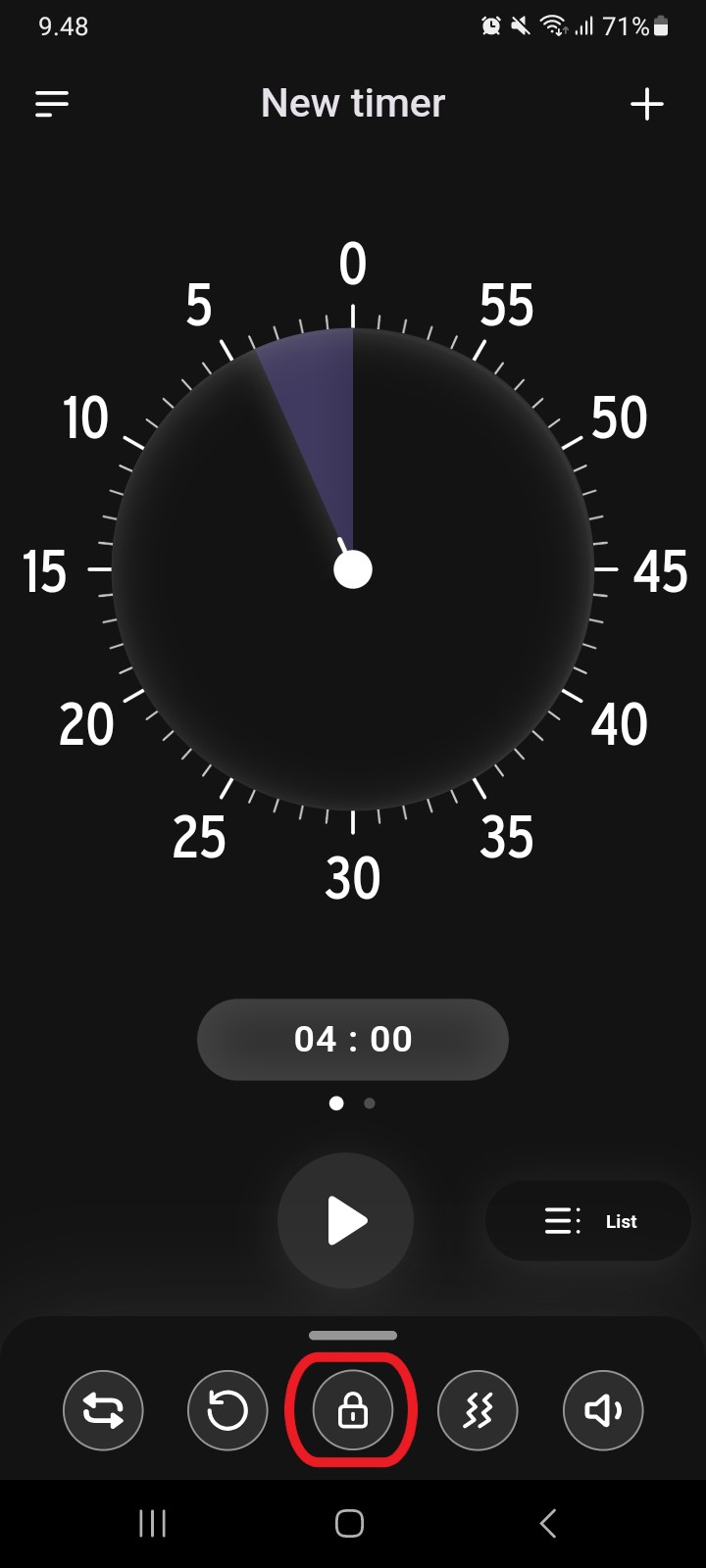Toggle the sound speaker setting
Image resolution: width=706 pixels, height=1568 pixels.
coord(603,1410)
